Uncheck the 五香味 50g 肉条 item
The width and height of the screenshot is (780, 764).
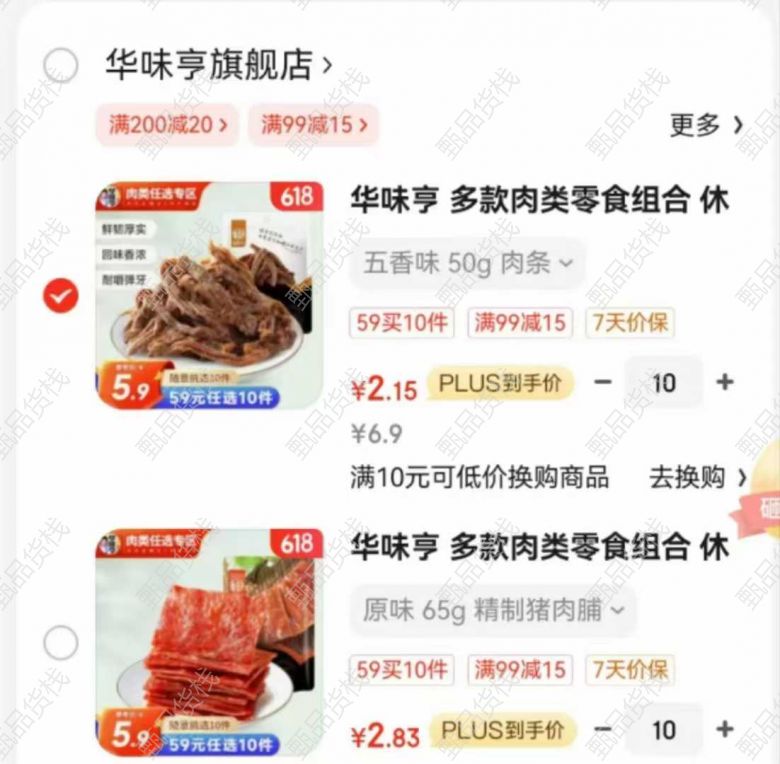(61, 295)
